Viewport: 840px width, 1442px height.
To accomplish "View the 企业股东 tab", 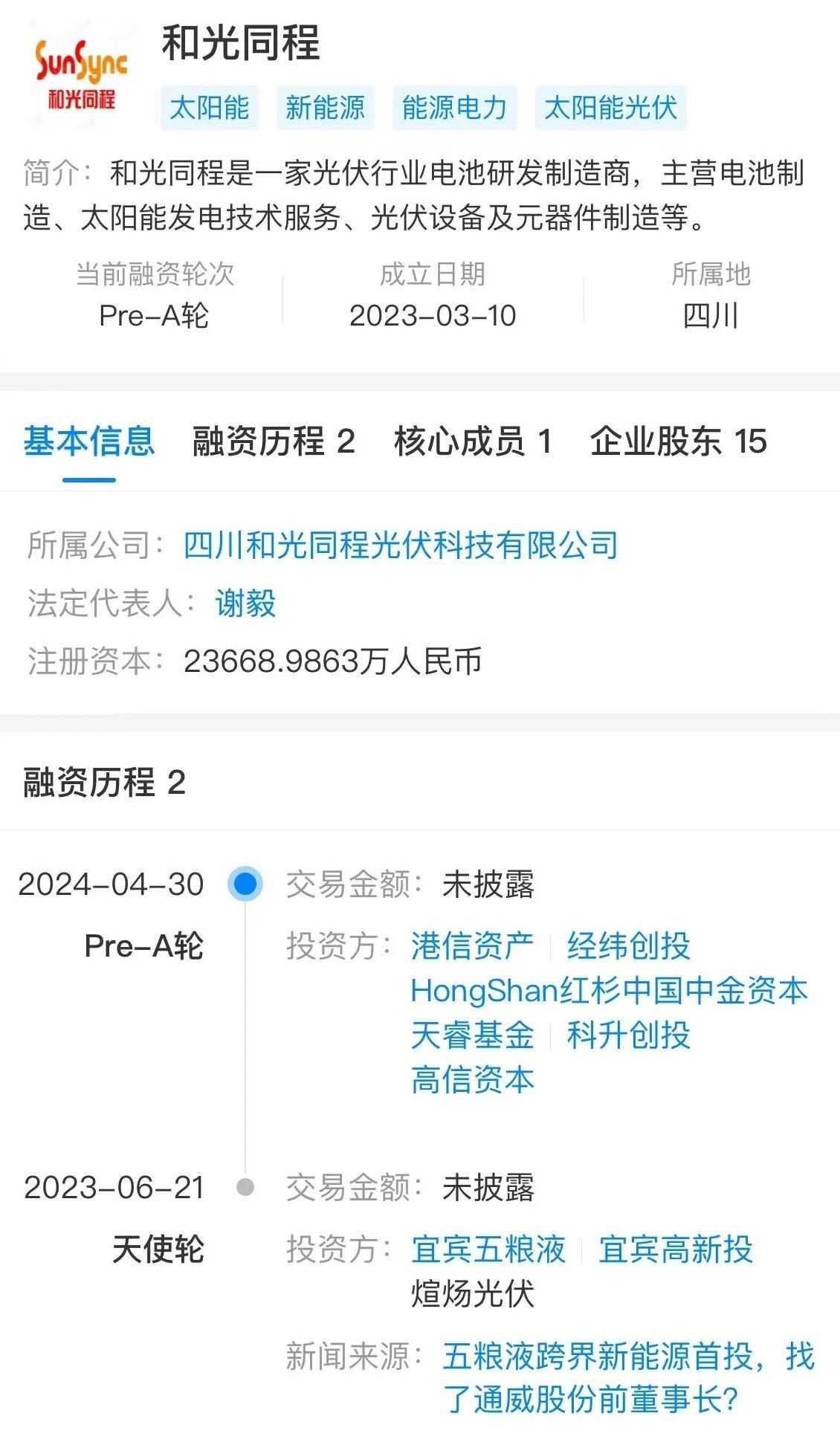I will pyautogui.click(x=677, y=442).
